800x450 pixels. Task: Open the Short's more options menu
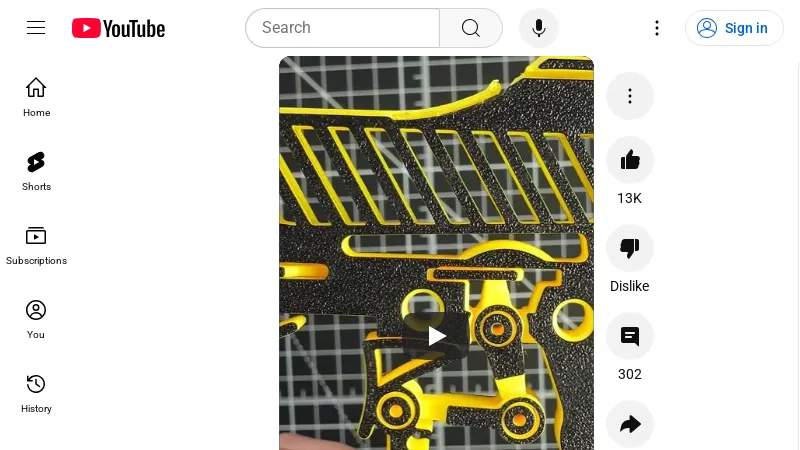[x=630, y=96]
